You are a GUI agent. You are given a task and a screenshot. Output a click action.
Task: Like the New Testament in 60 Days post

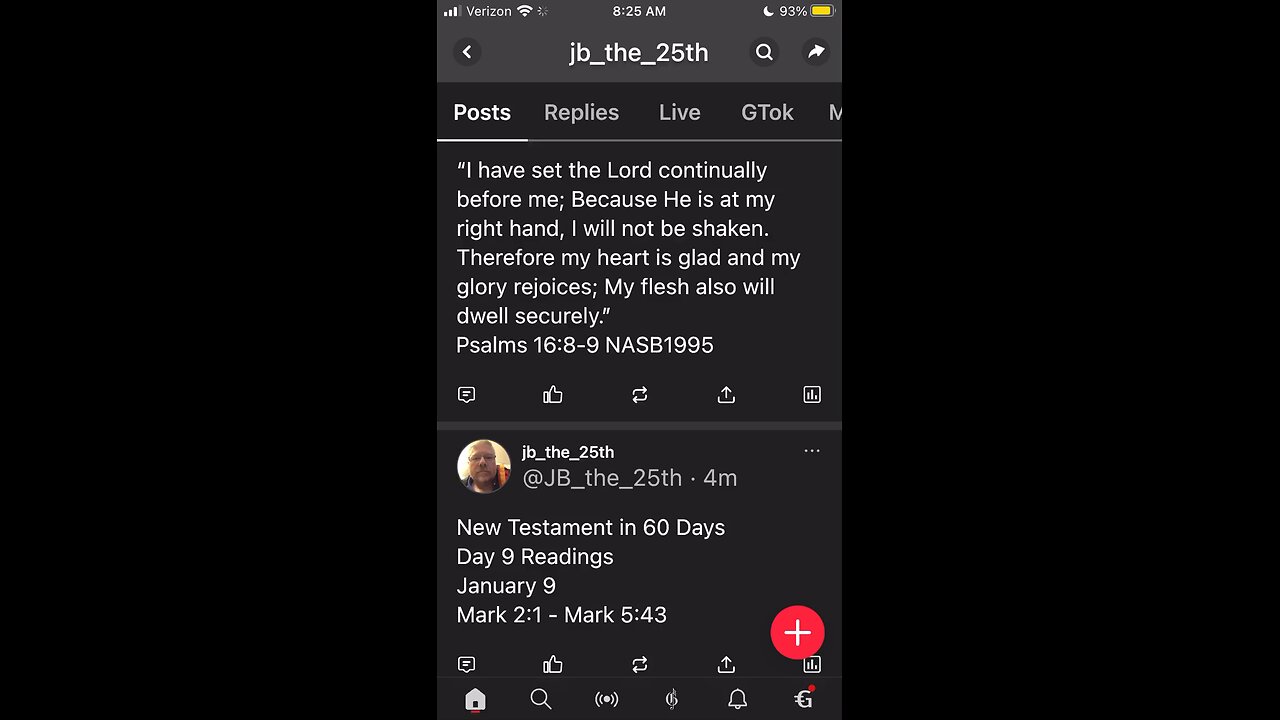553,664
